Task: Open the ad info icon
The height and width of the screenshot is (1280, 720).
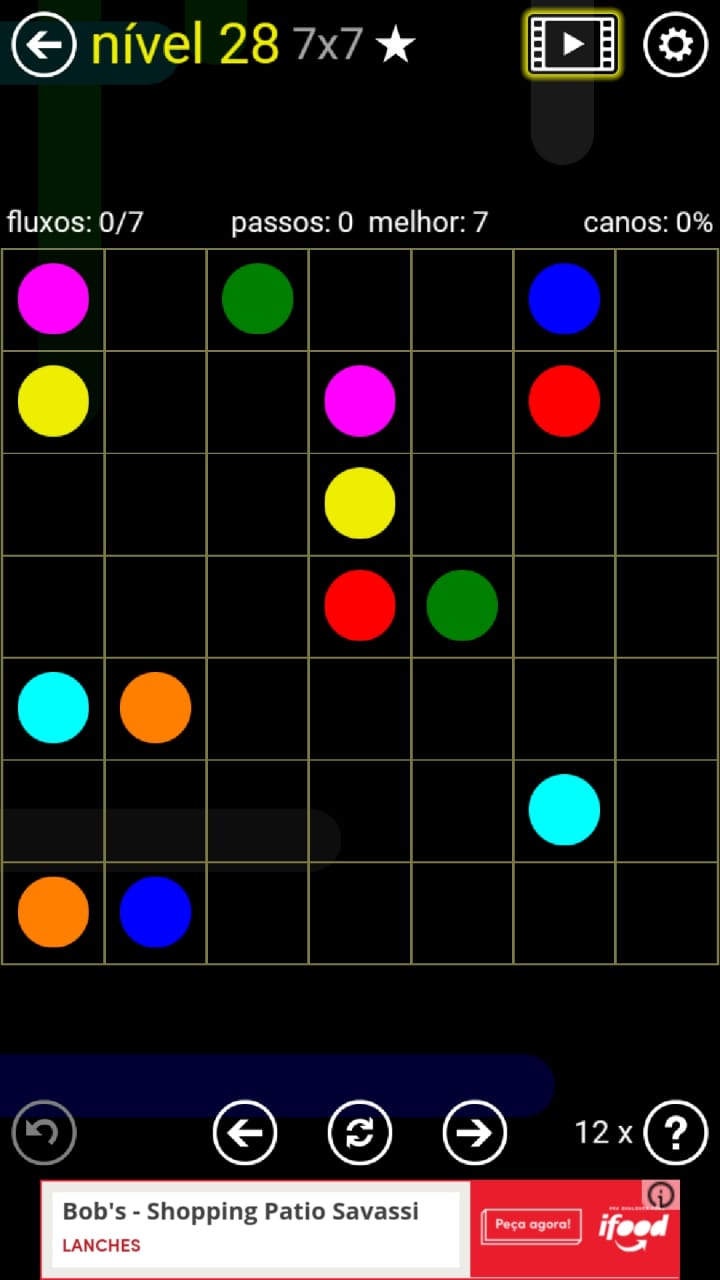Action: [662, 1194]
